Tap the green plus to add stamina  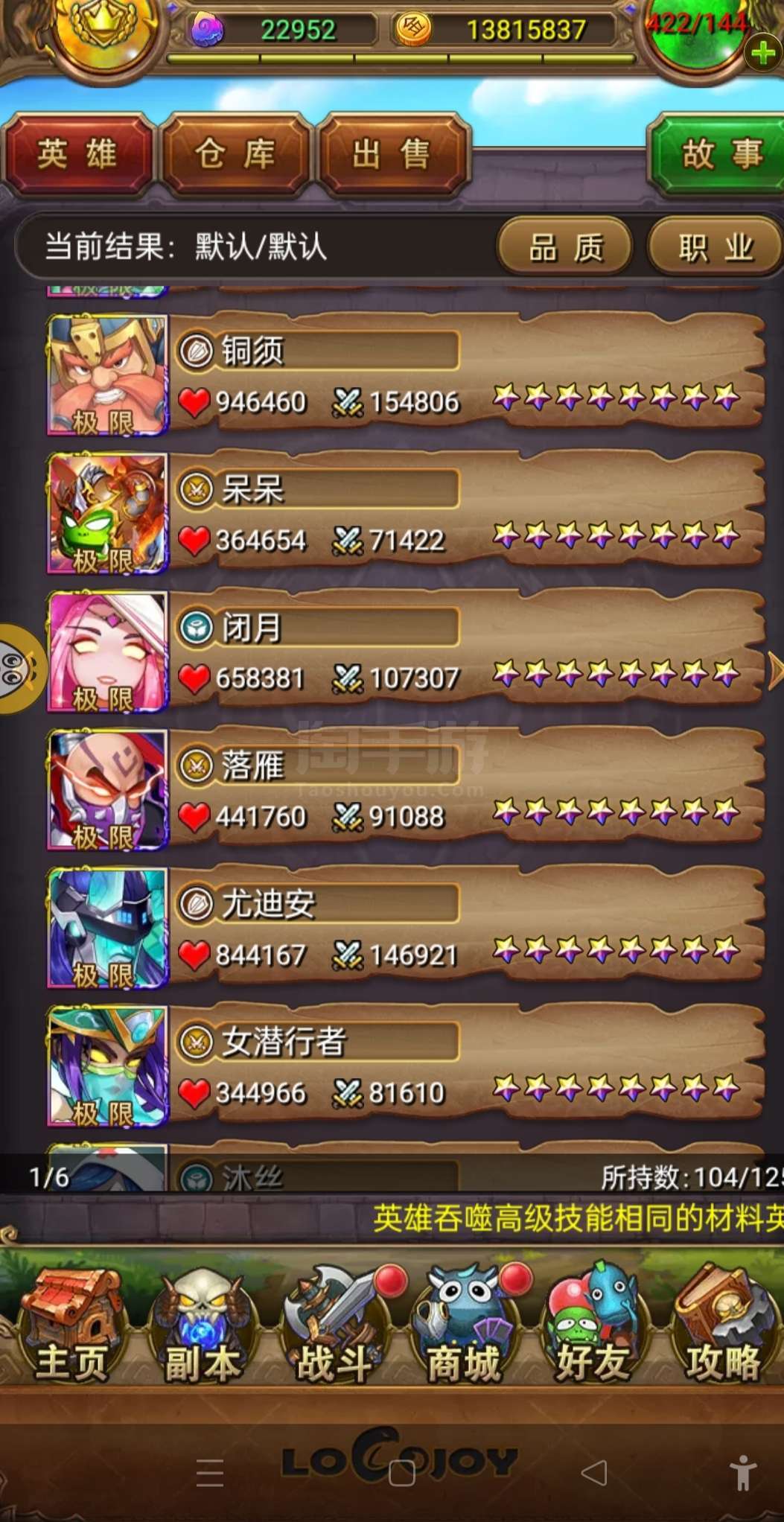click(762, 53)
